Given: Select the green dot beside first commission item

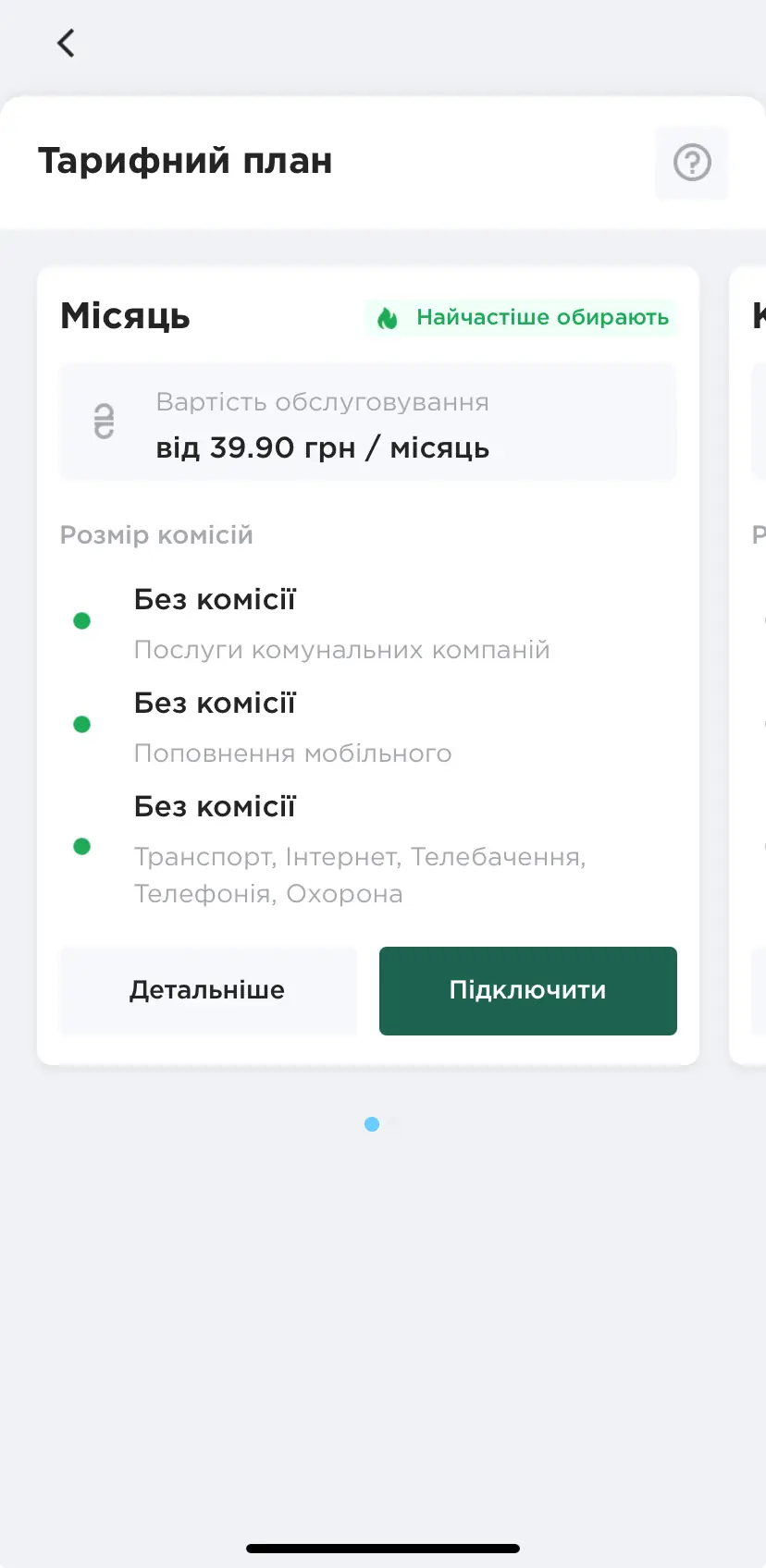Looking at the screenshot, I should coord(81,620).
